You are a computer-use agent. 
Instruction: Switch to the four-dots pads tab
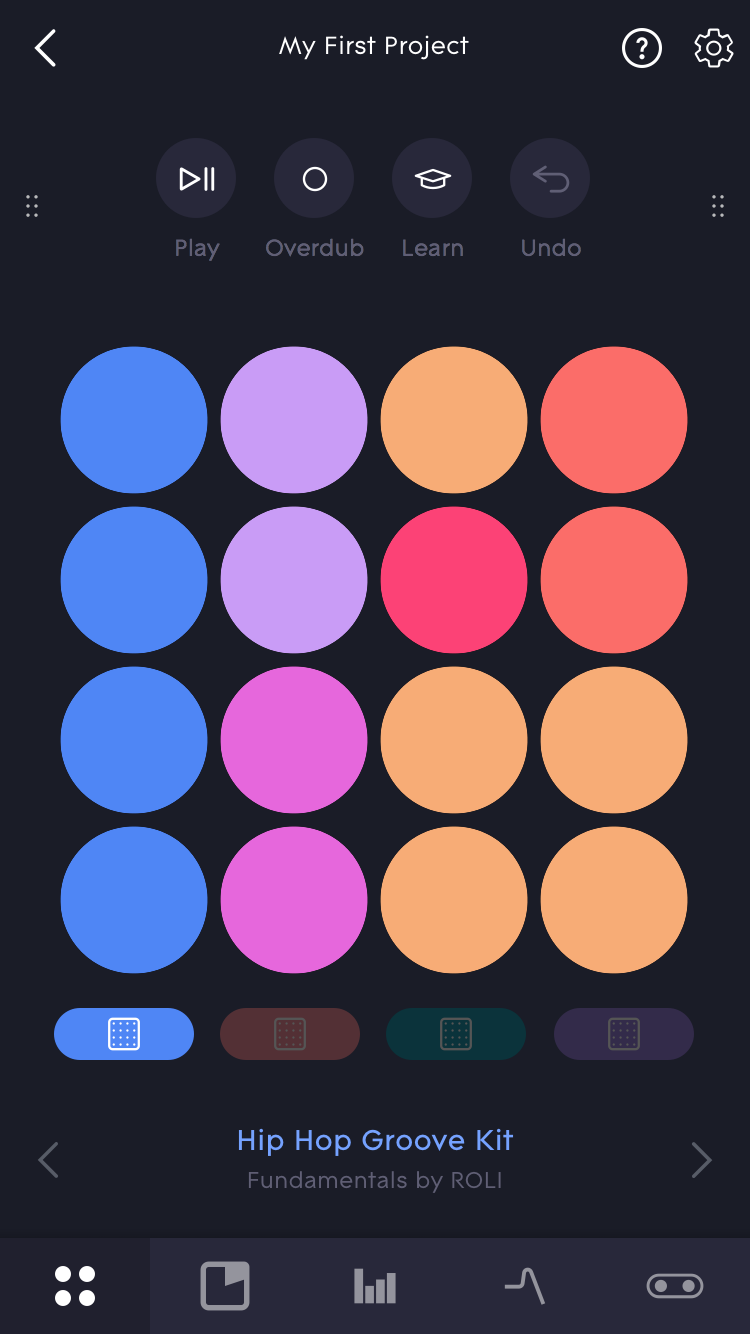point(75,1286)
